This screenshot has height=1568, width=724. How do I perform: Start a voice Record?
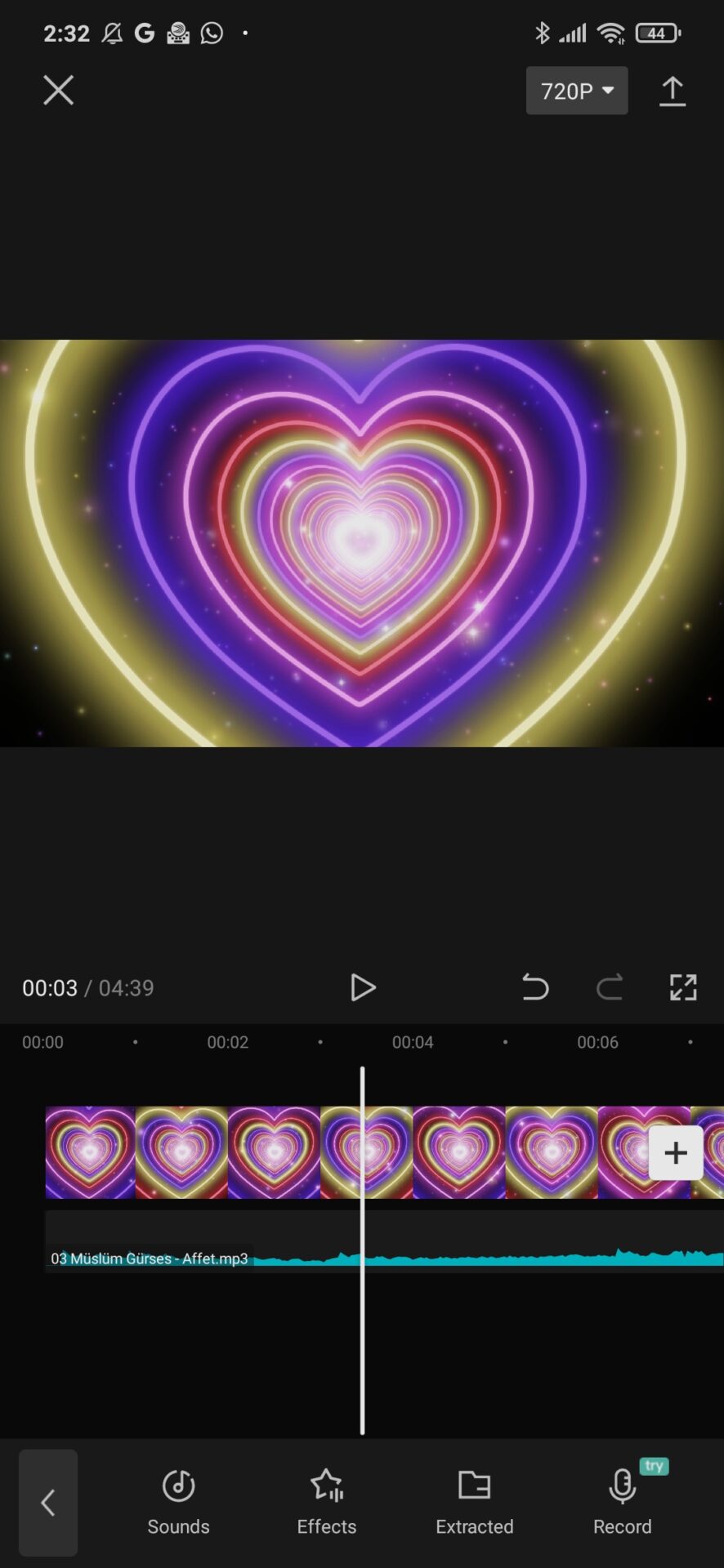point(623,1503)
